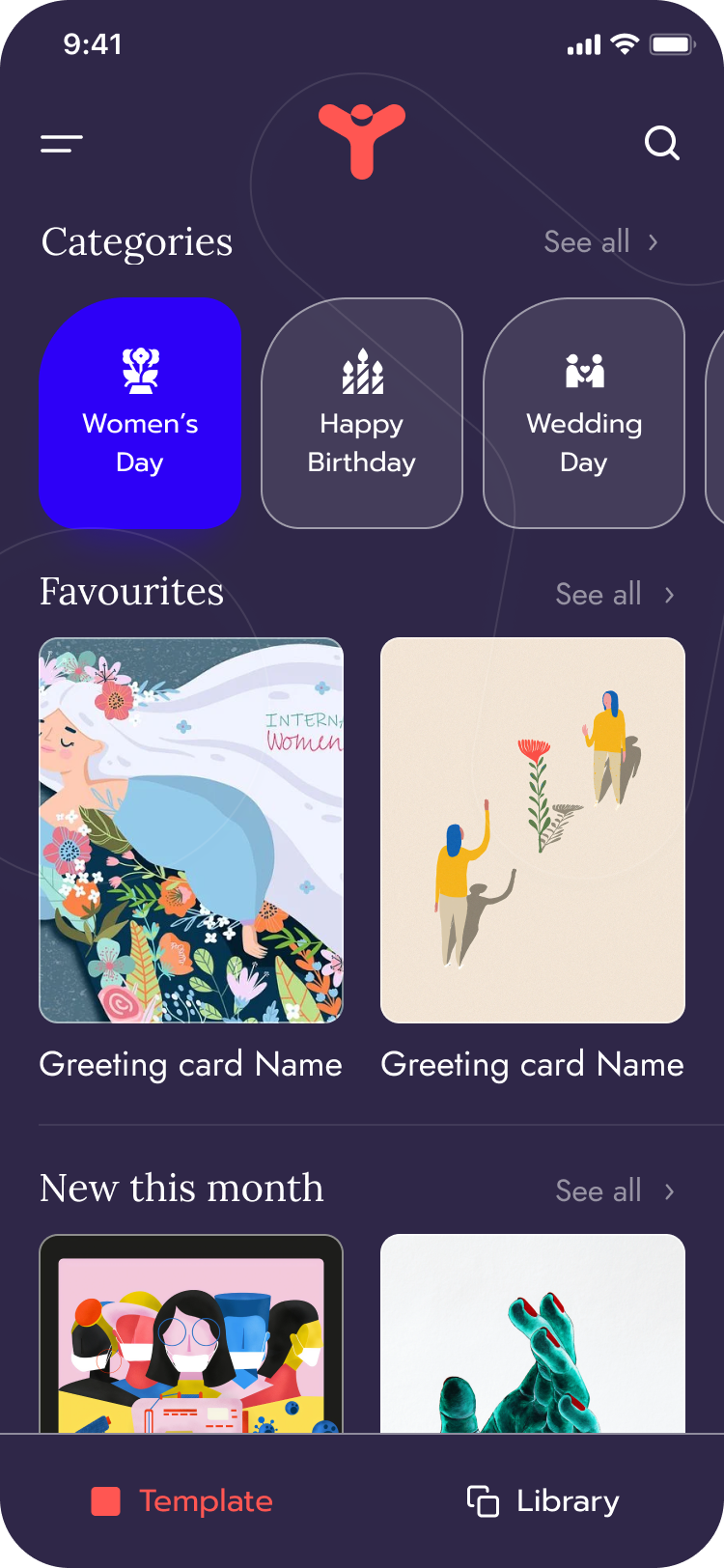The width and height of the screenshot is (724, 1568).
Task: See all Categories
Action: [600, 241]
